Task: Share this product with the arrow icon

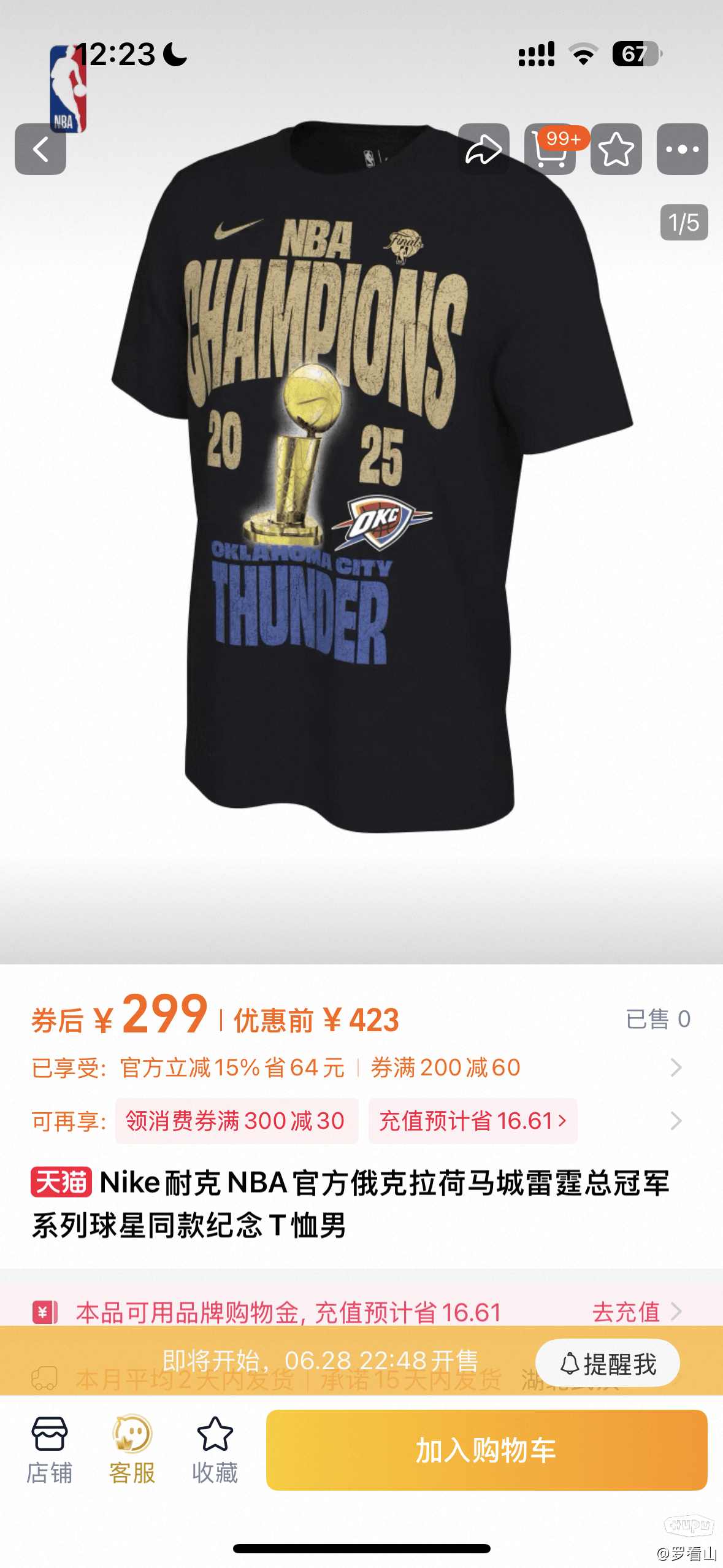Action: (x=484, y=149)
